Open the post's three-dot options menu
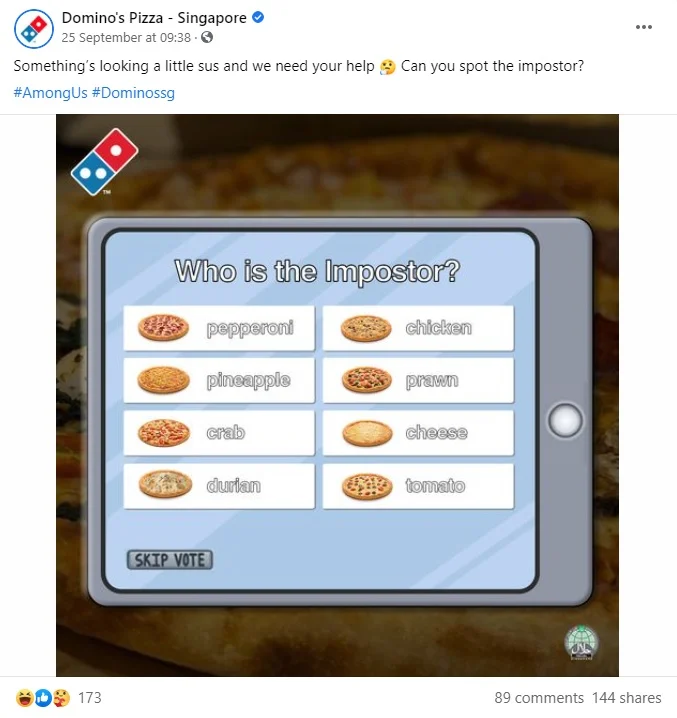 (x=644, y=27)
